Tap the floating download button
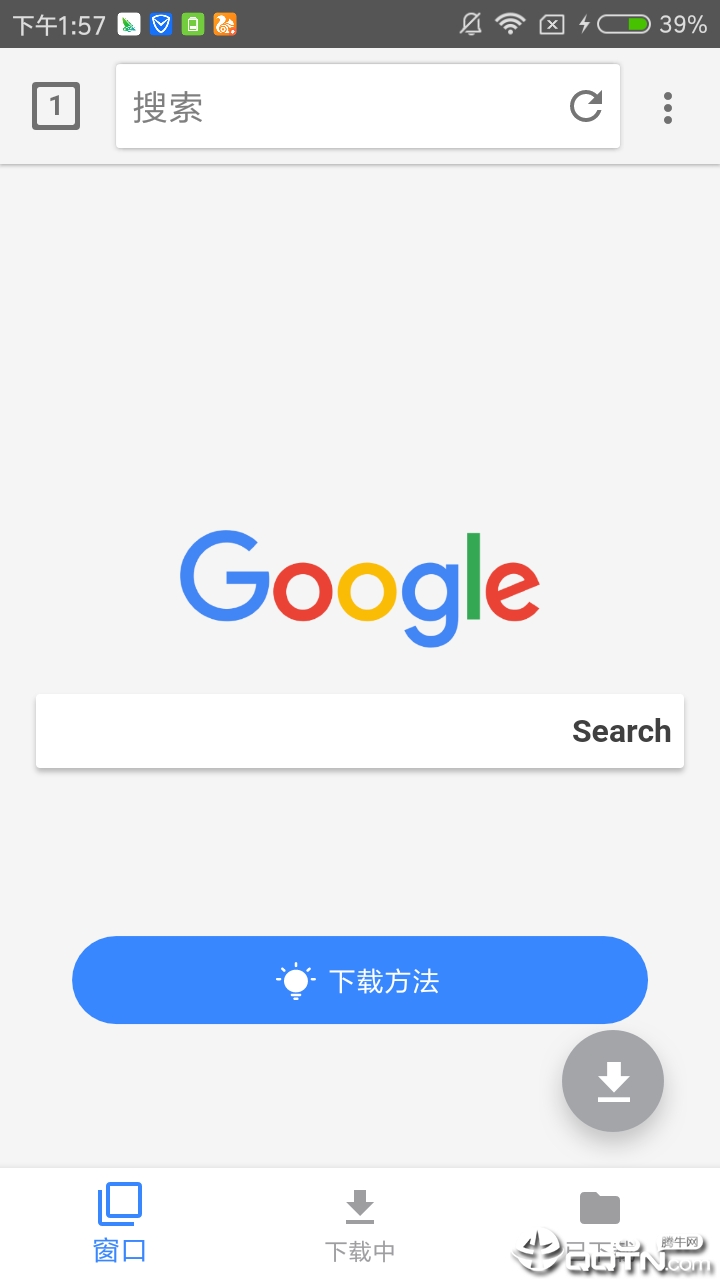Image resolution: width=720 pixels, height=1280 pixels. coord(613,1081)
